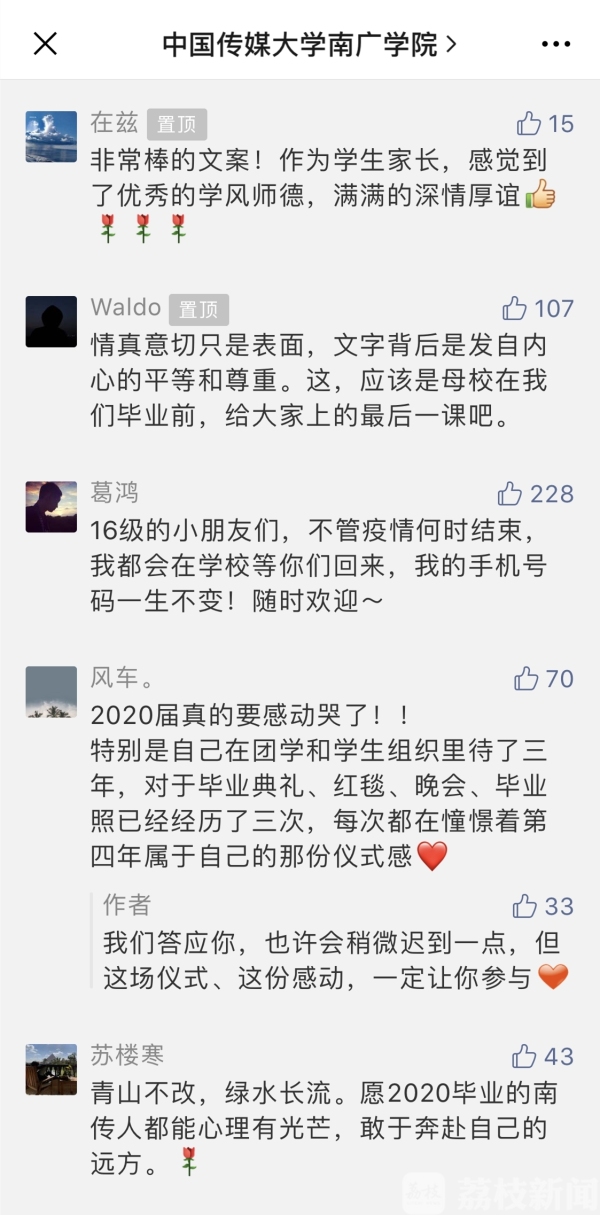Image resolution: width=600 pixels, height=1215 pixels.
Task: Like the author's reply
Action: (525, 907)
